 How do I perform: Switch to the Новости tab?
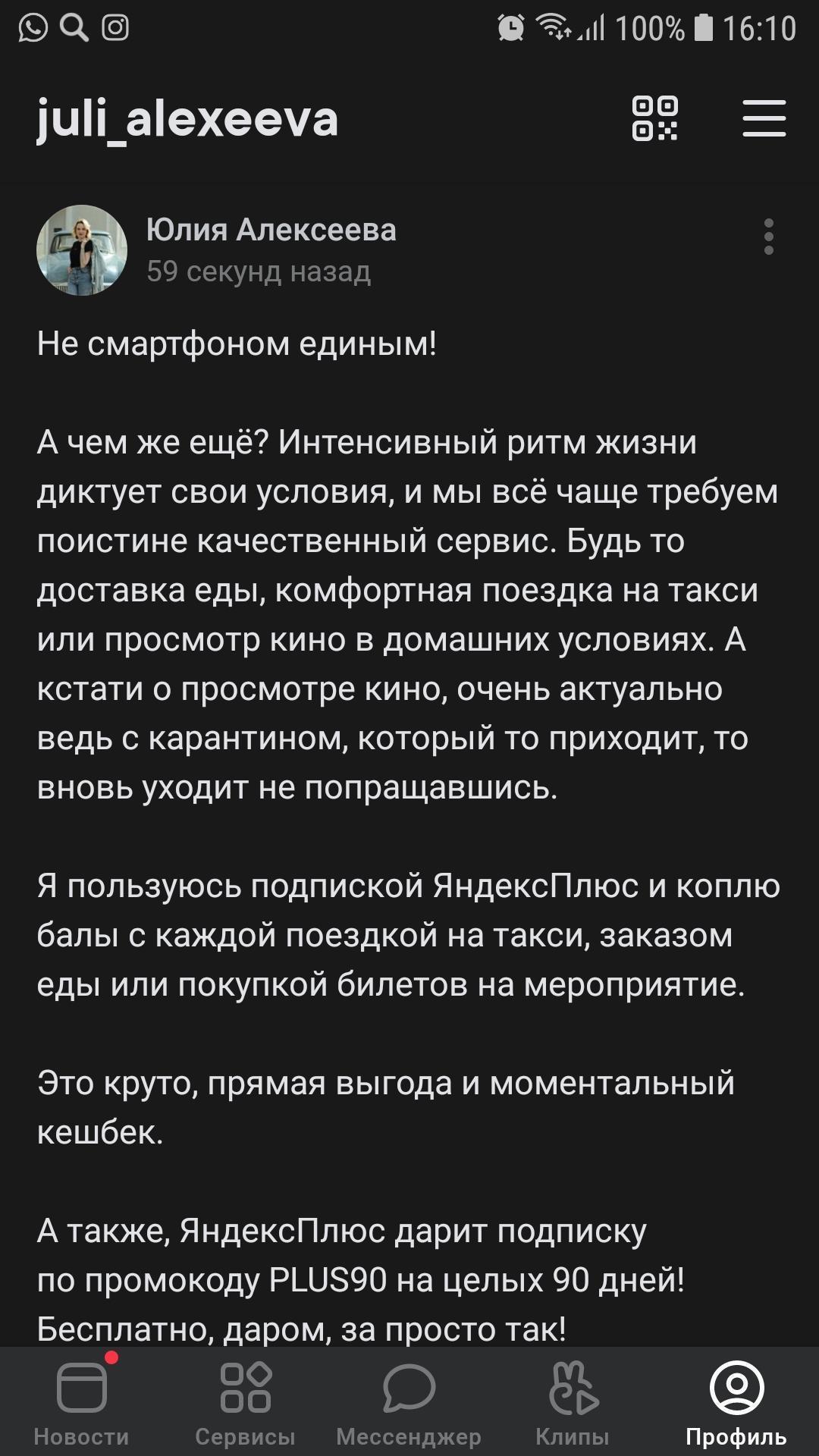coord(82,1401)
